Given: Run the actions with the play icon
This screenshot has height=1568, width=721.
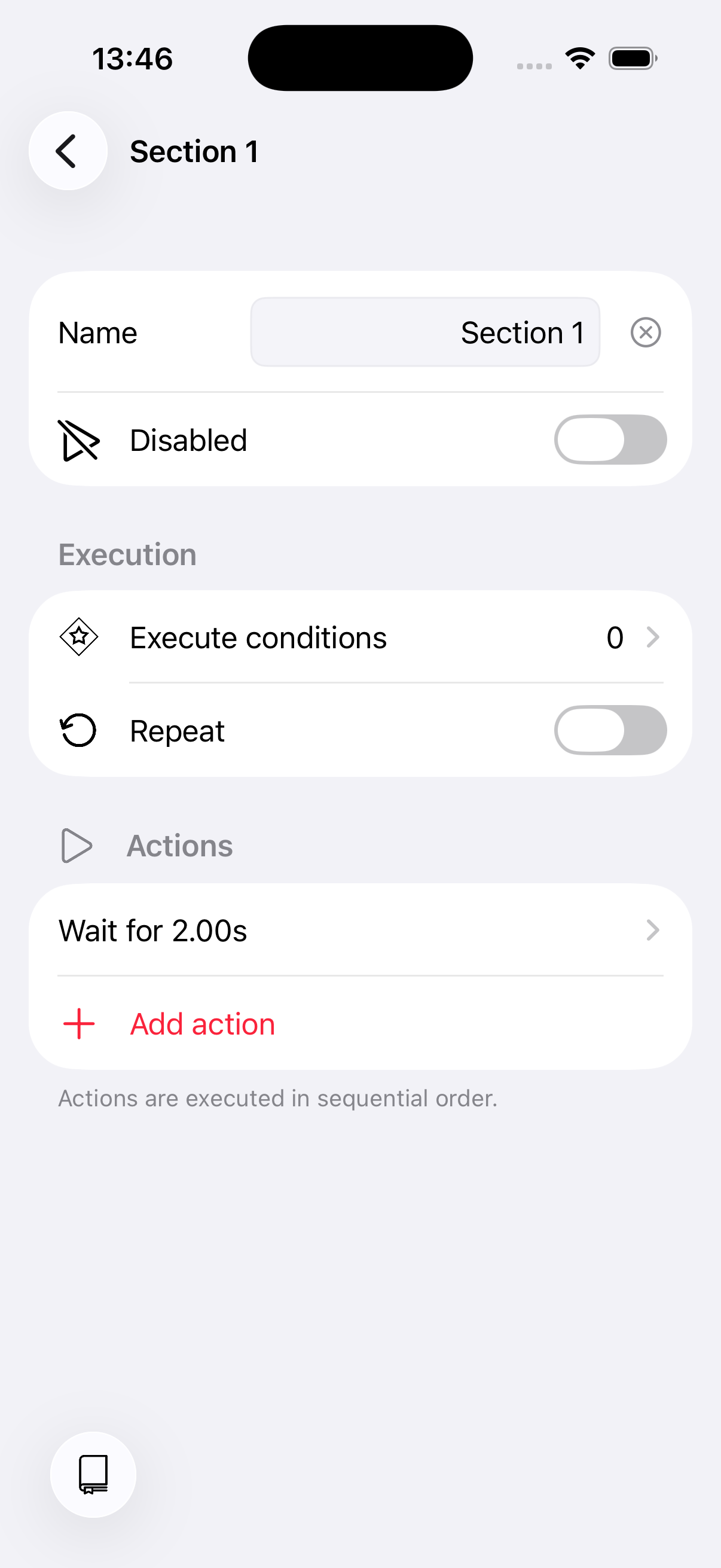Looking at the screenshot, I should click(77, 846).
